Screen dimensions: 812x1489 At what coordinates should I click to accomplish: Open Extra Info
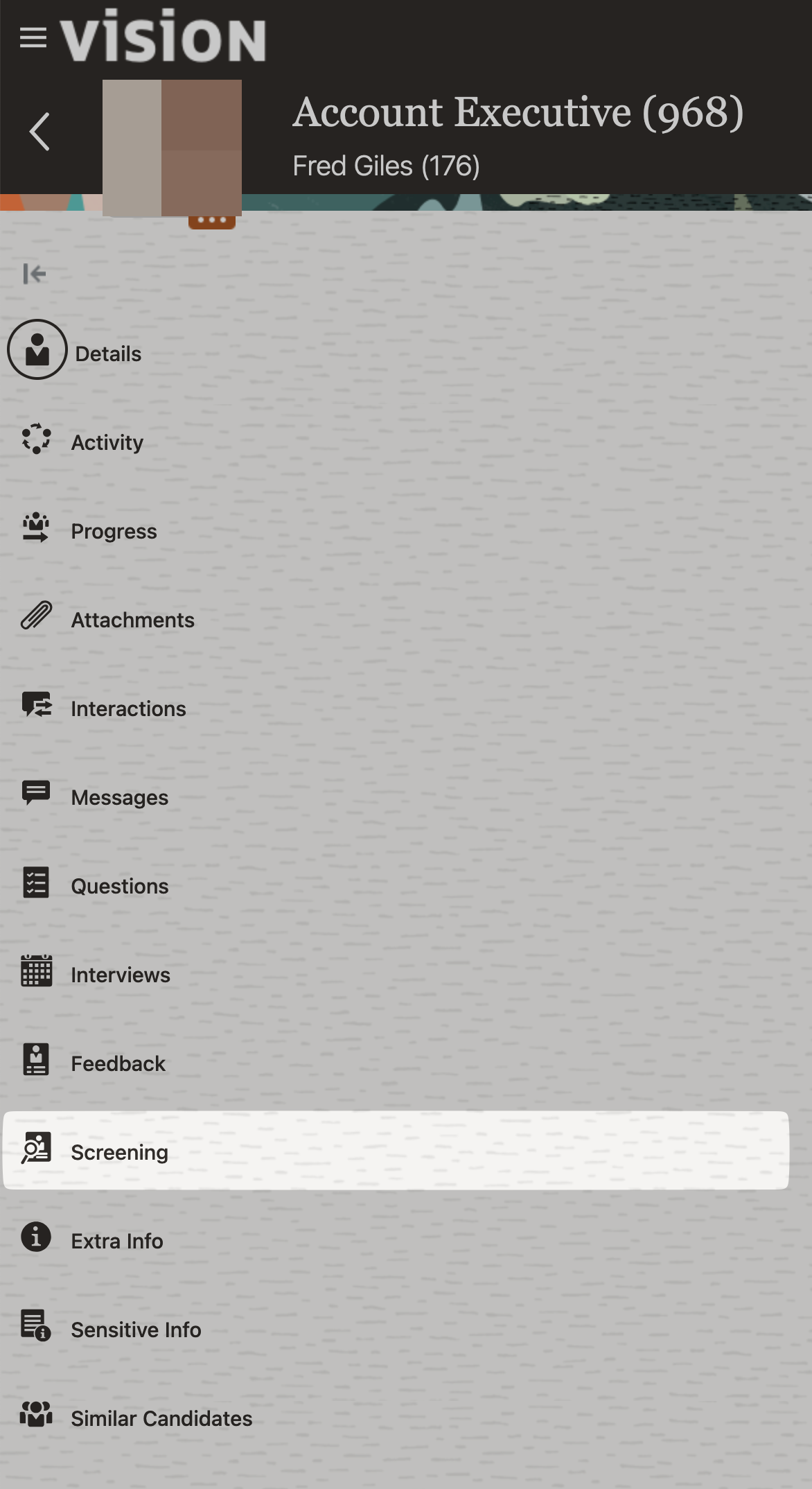116,1241
